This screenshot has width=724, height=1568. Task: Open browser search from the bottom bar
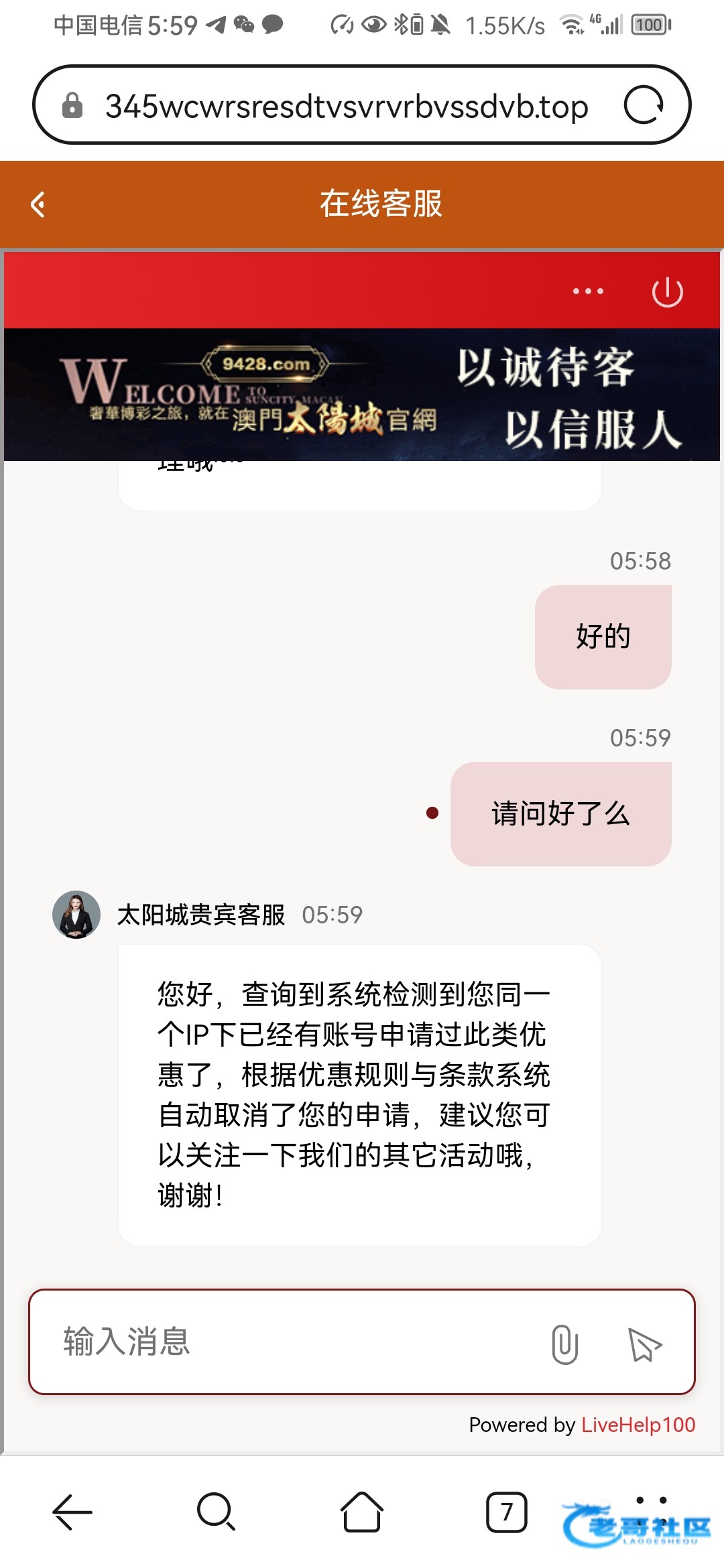coord(216,1512)
